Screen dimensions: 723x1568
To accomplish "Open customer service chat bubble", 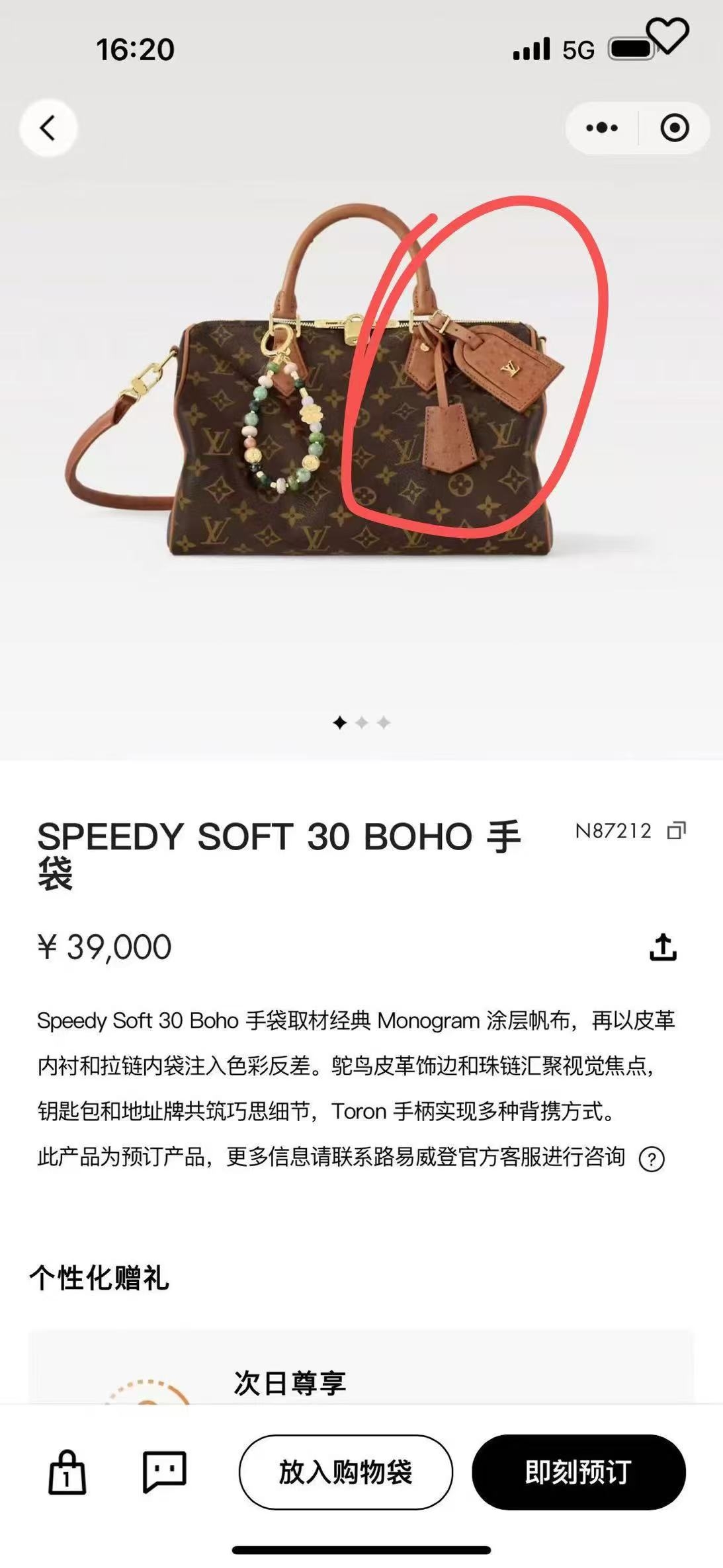I will pos(165,1471).
